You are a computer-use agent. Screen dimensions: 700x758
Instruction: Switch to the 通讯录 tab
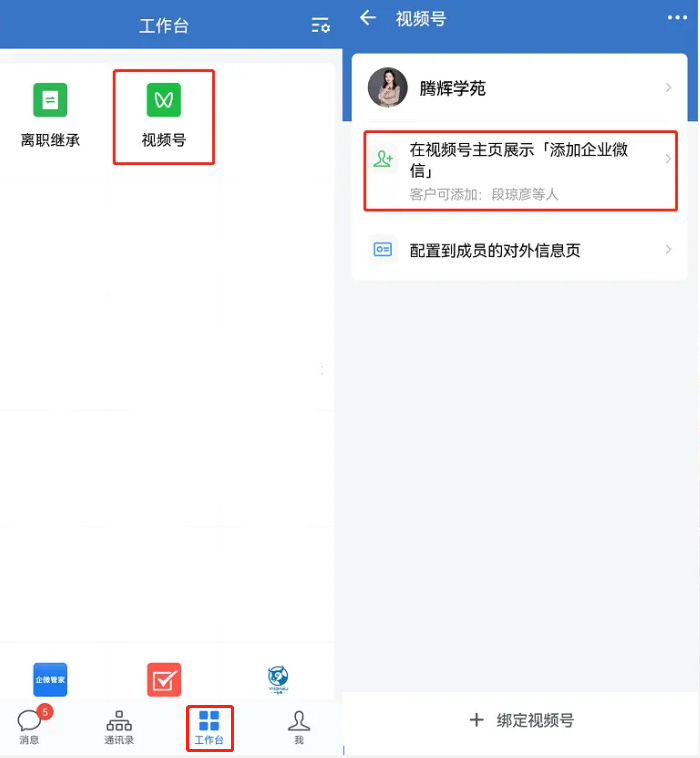pos(119,726)
